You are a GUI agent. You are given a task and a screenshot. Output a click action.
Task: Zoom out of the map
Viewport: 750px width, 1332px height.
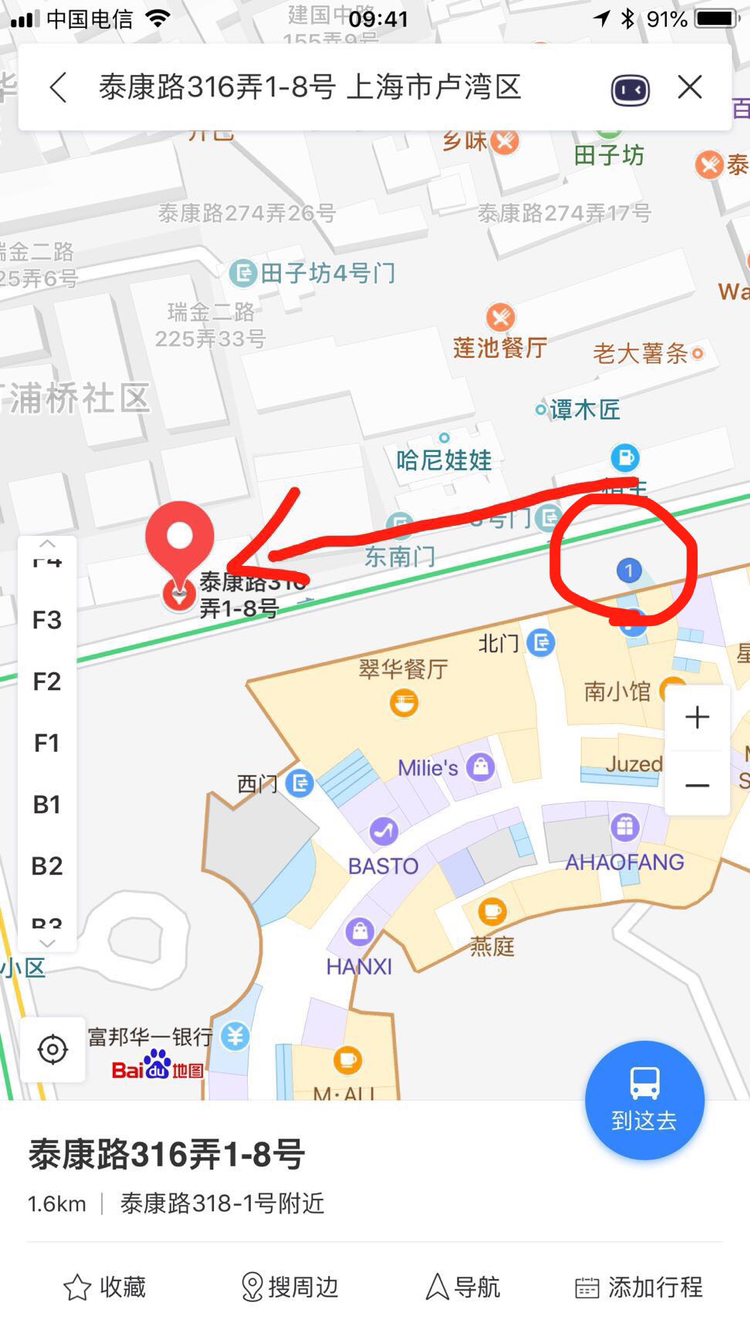697,785
